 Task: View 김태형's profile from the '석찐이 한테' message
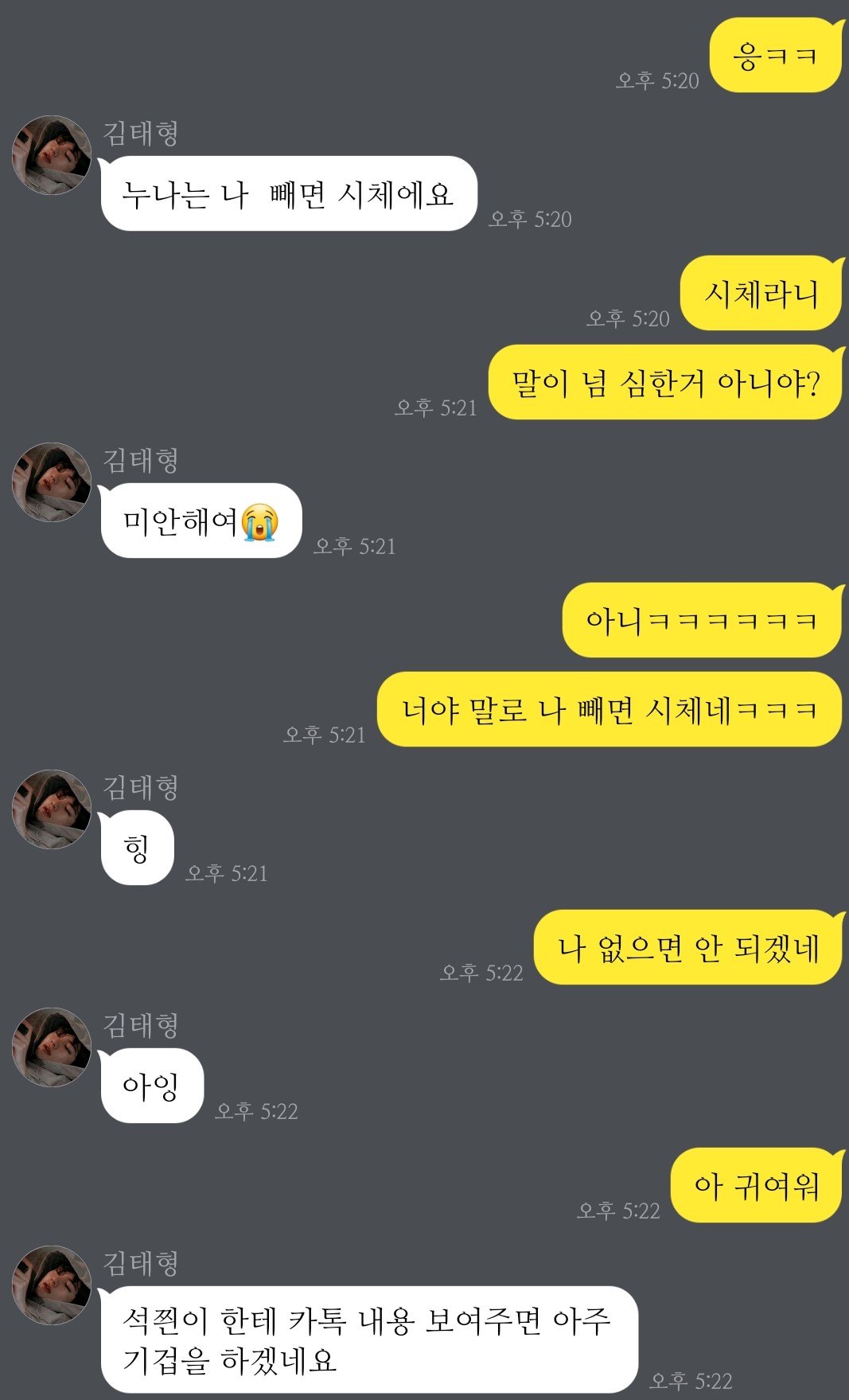pyautogui.click(x=52, y=1285)
